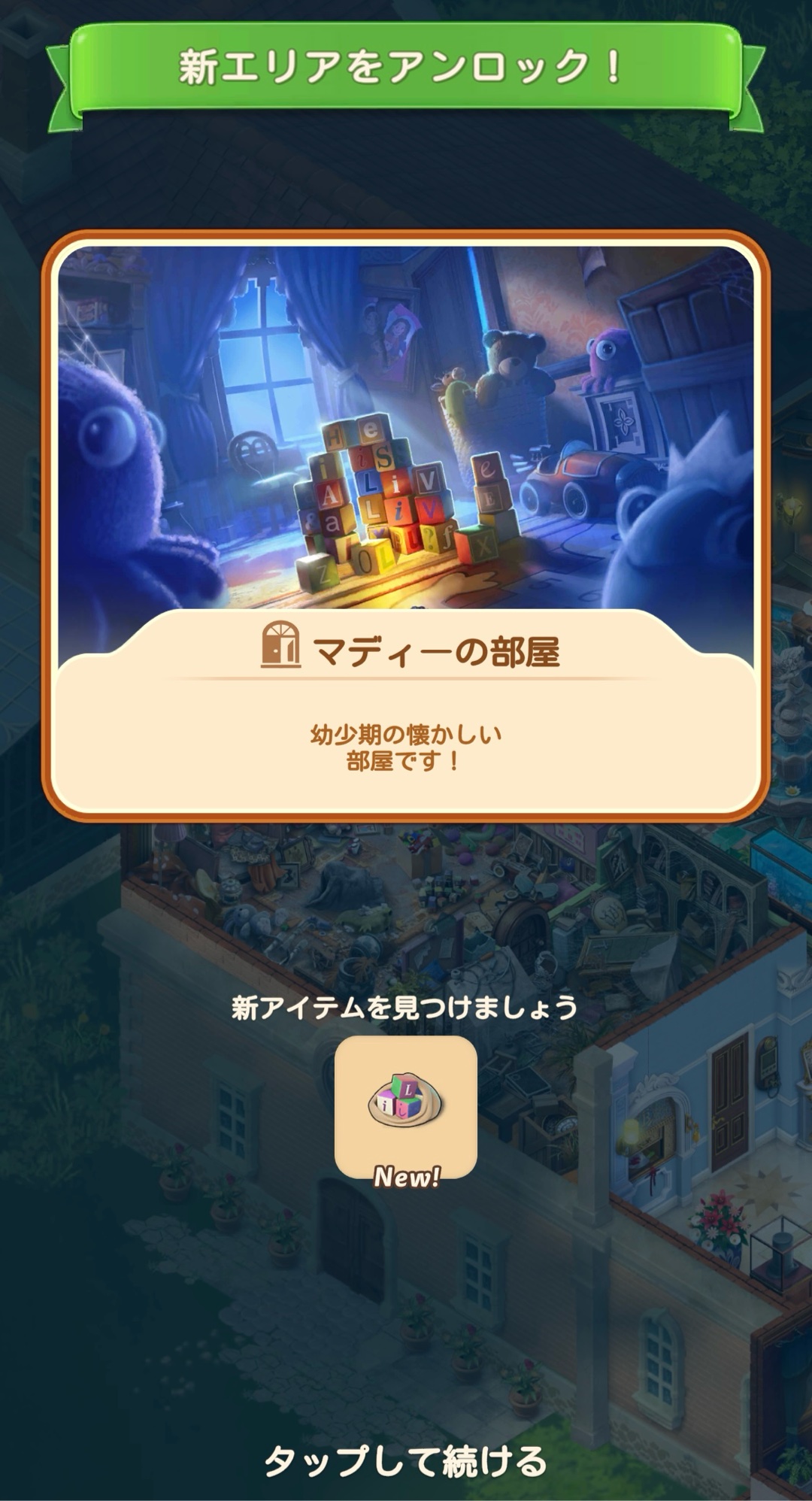Tap the new blocks item tile
The image size is (812, 1501).
pyautogui.click(x=405, y=1105)
